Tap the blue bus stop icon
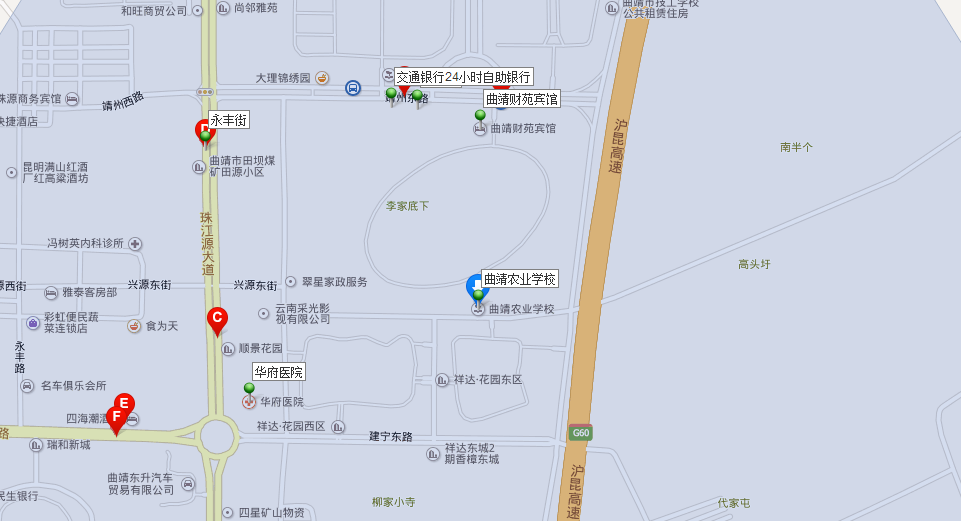Image resolution: width=961 pixels, height=521 pixels. click(x=353, y=88)
